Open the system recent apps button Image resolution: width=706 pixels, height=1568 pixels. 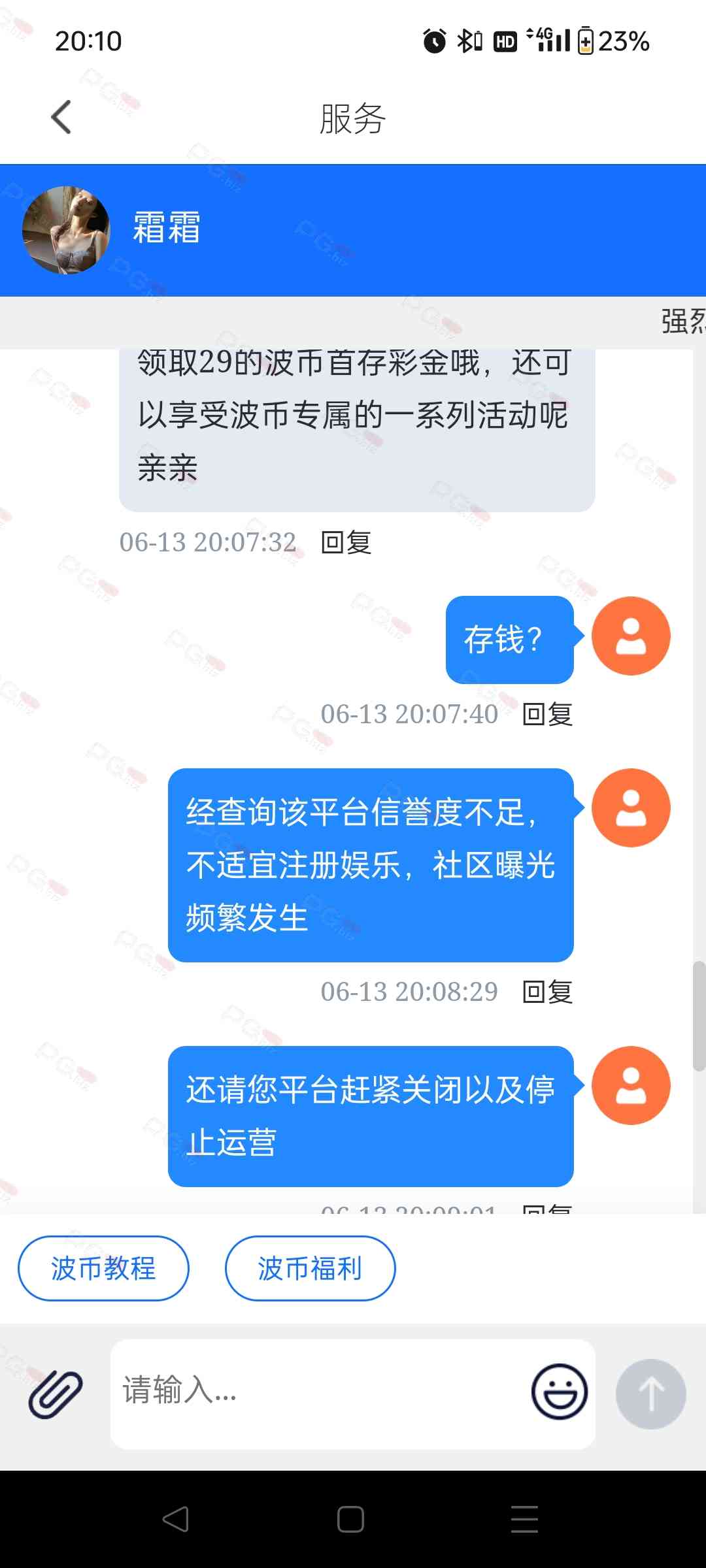524,1519
